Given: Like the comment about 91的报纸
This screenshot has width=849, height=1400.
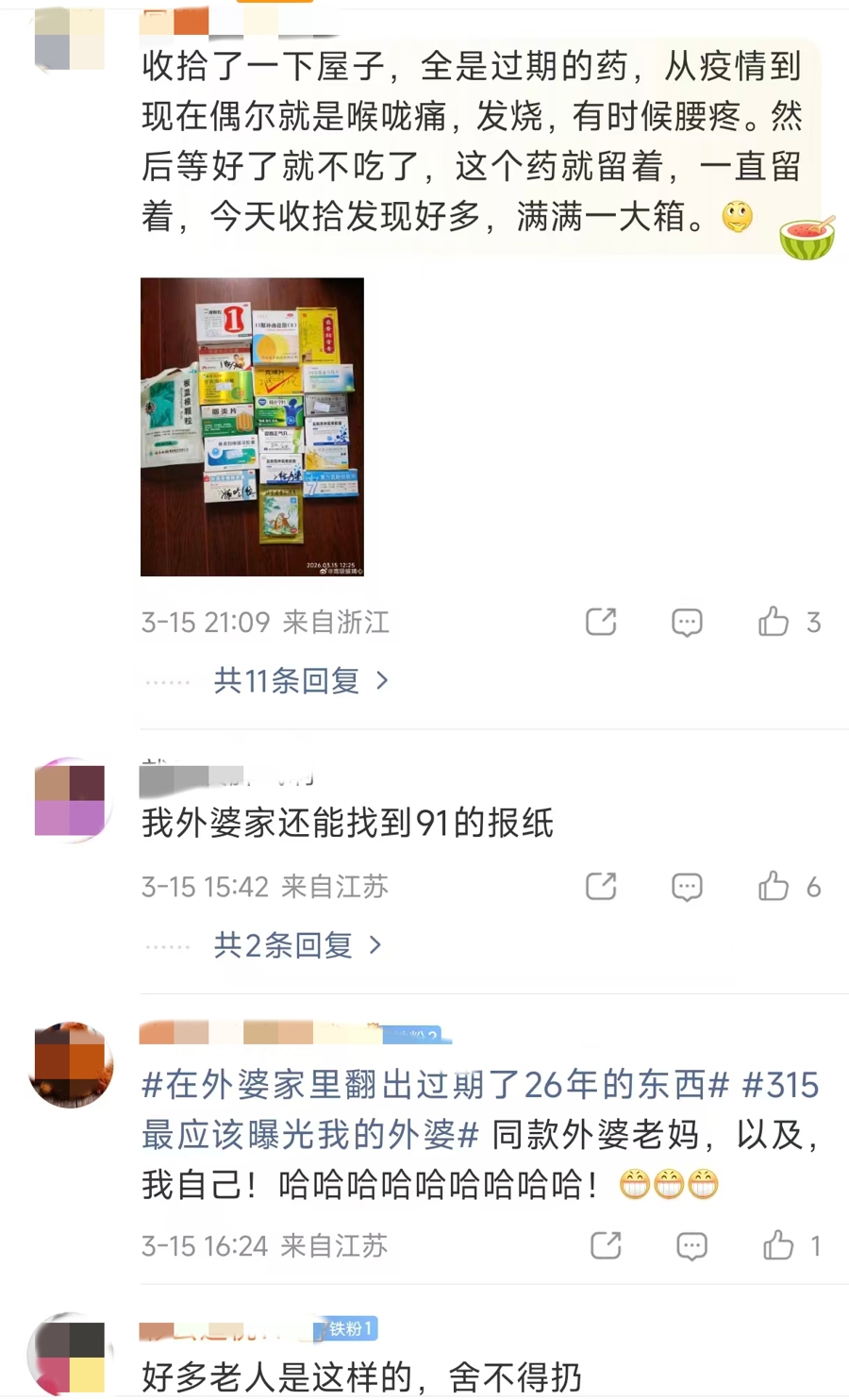Looking at the screenshot, I should click(774, 887).
